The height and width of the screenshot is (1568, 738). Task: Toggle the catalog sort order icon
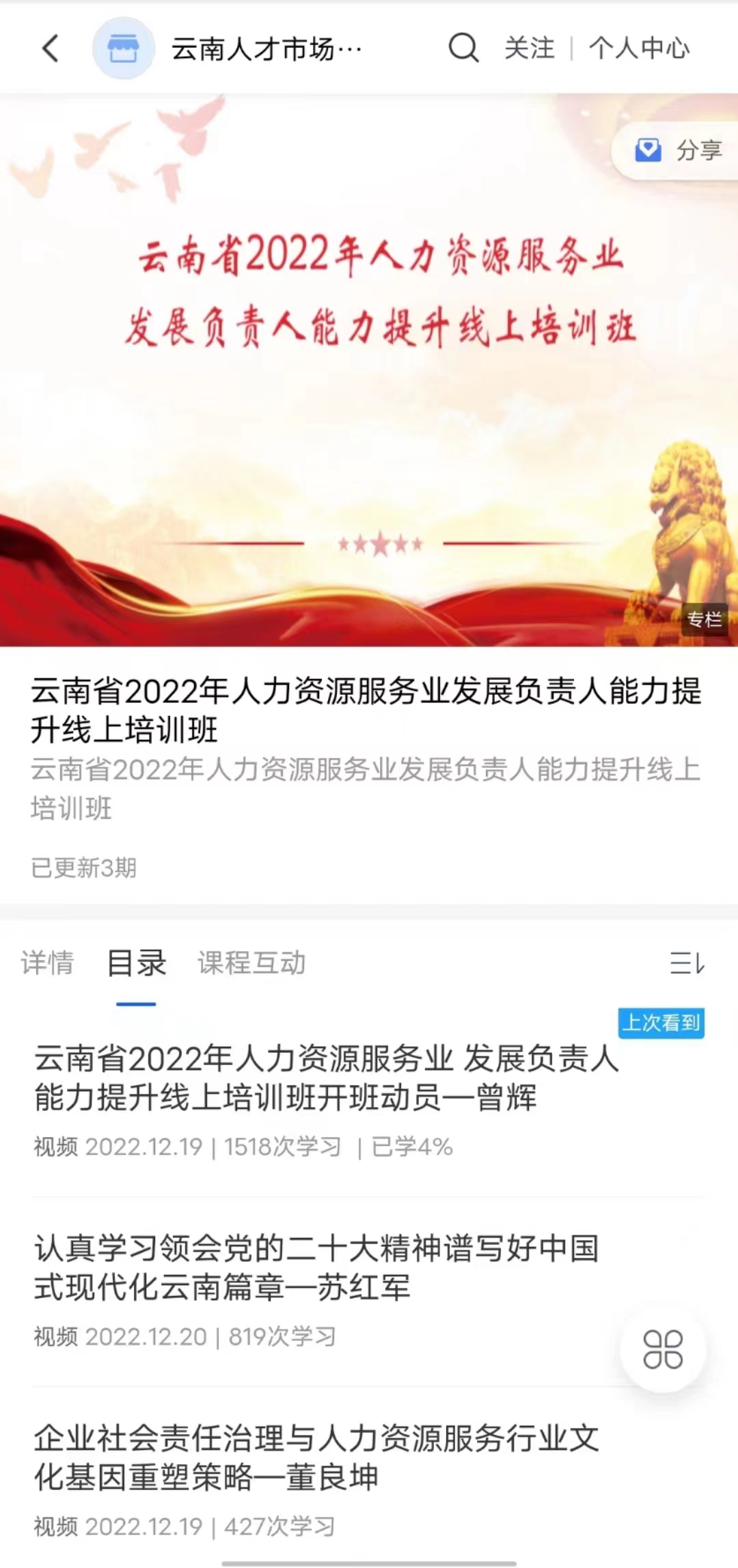point(687,963)
